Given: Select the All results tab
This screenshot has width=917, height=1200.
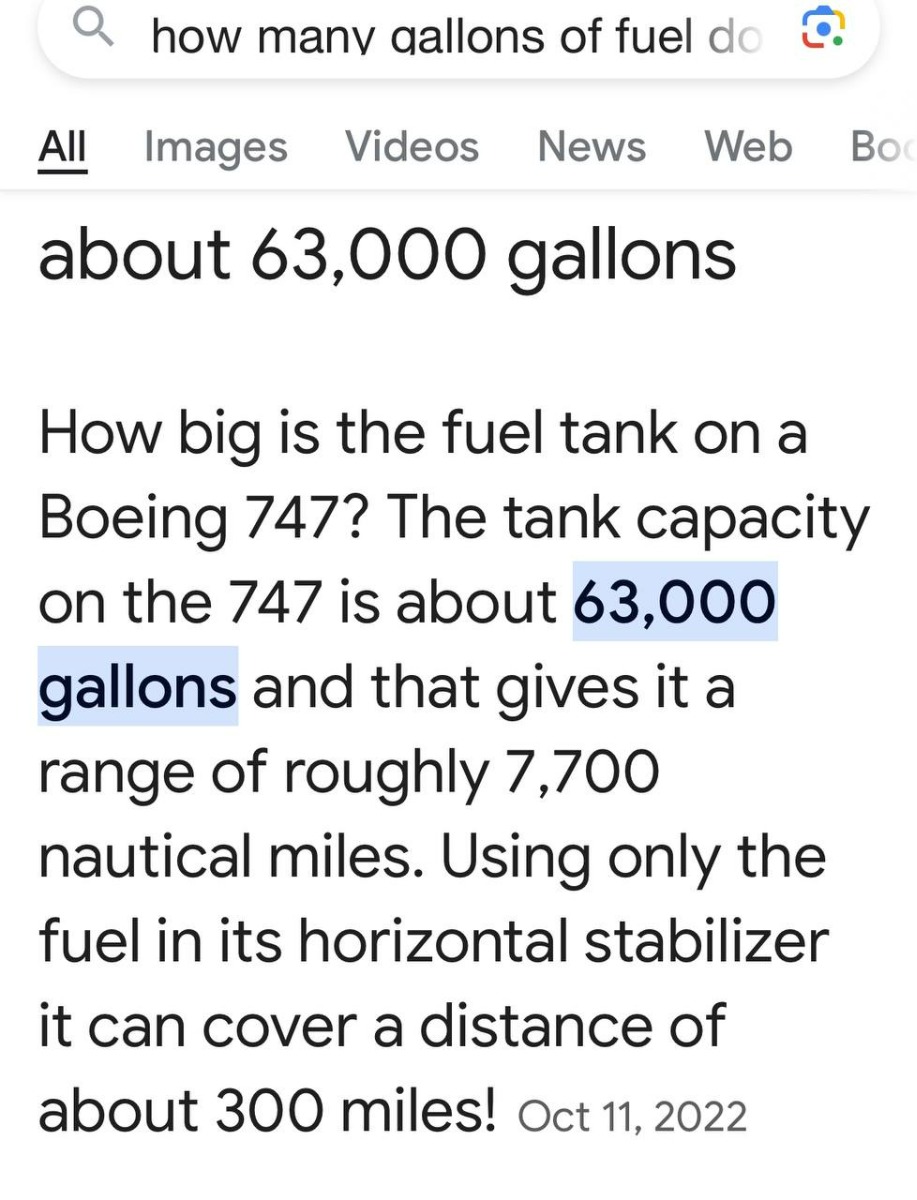Looking at the screenshot, I should point(62,148).
